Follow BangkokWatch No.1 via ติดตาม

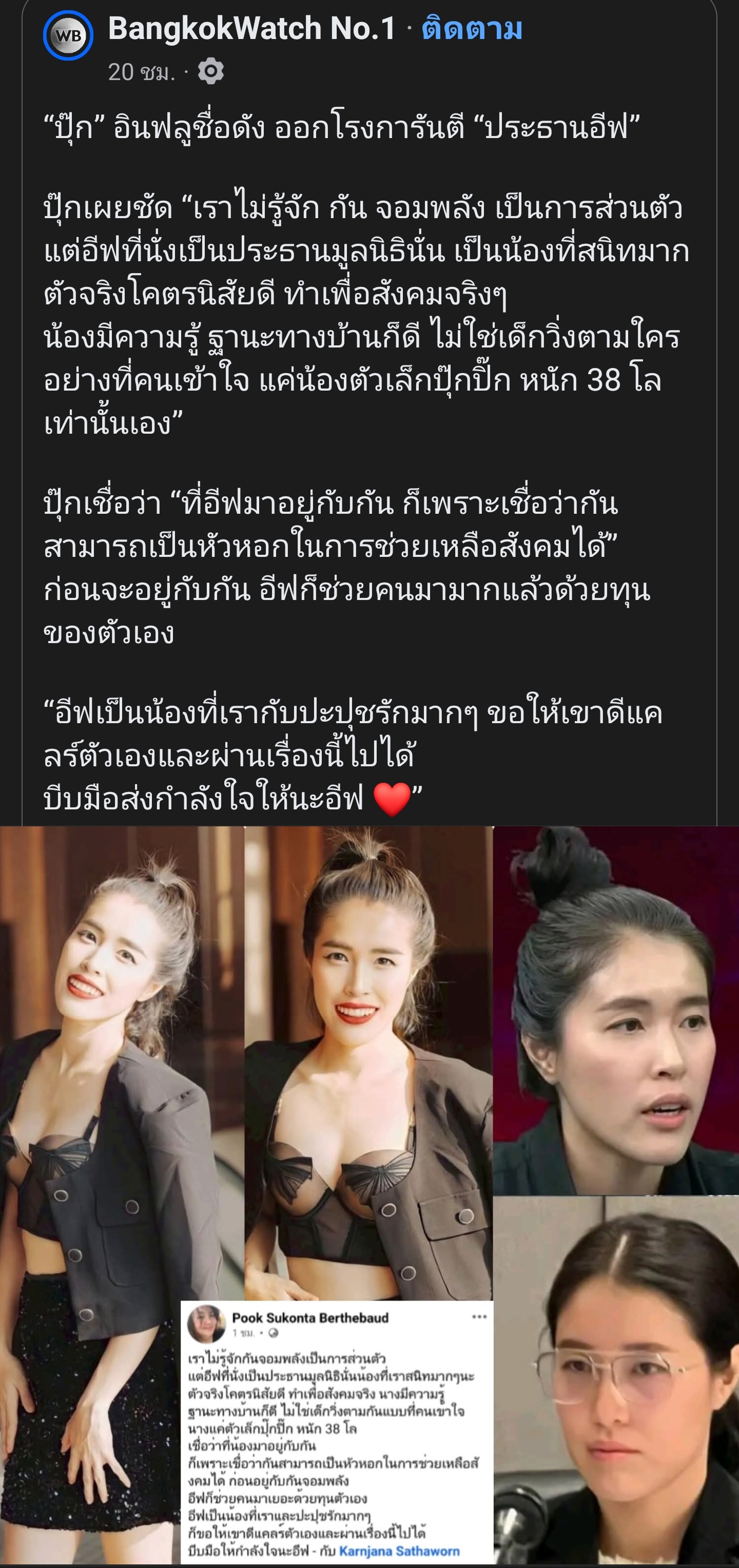click(x=472, y=29)
